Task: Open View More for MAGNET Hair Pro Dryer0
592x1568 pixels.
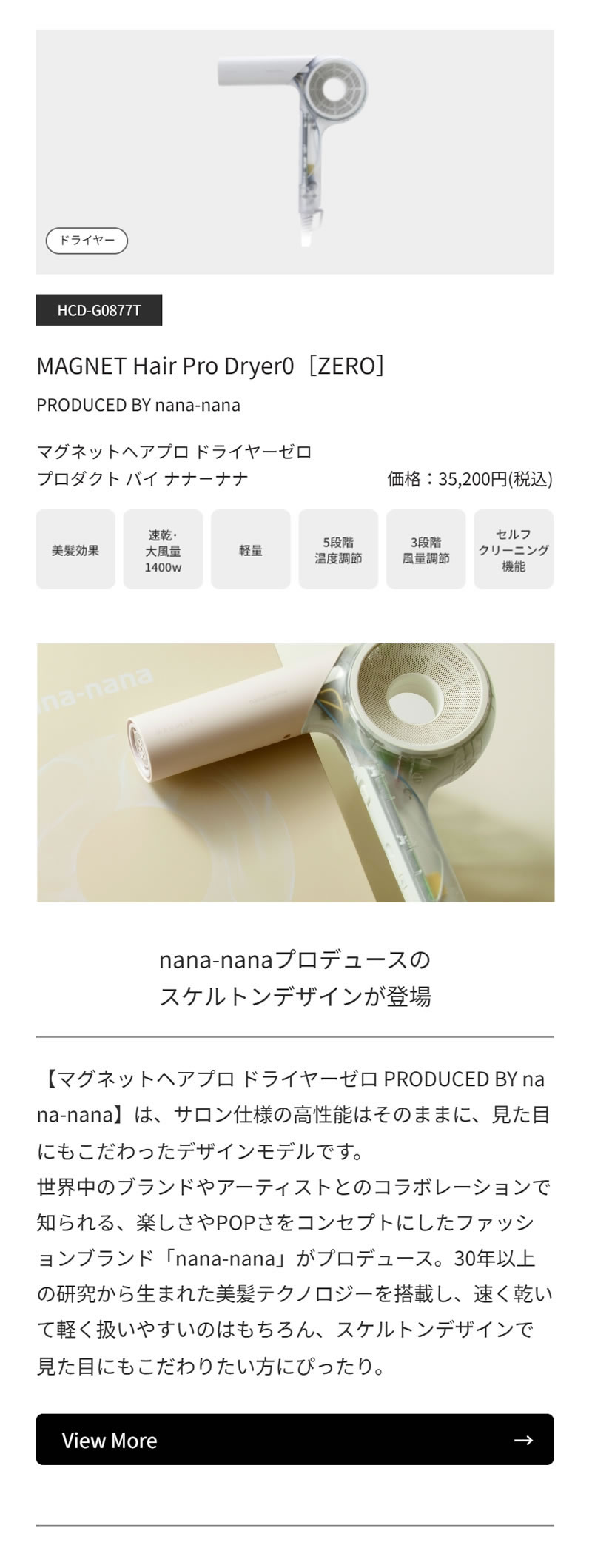Action: pos(295,1439)
